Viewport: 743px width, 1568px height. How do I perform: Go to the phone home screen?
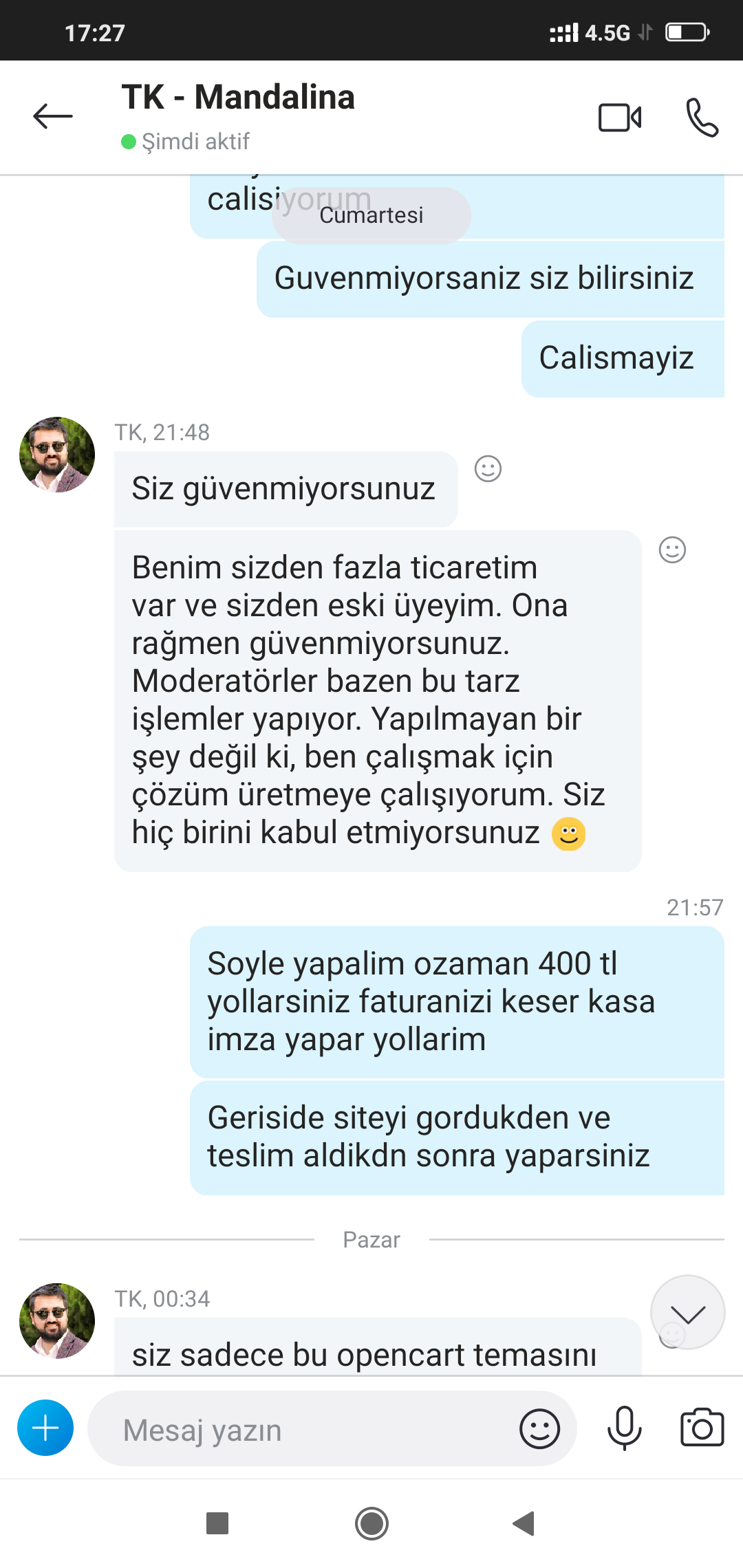371,1523
